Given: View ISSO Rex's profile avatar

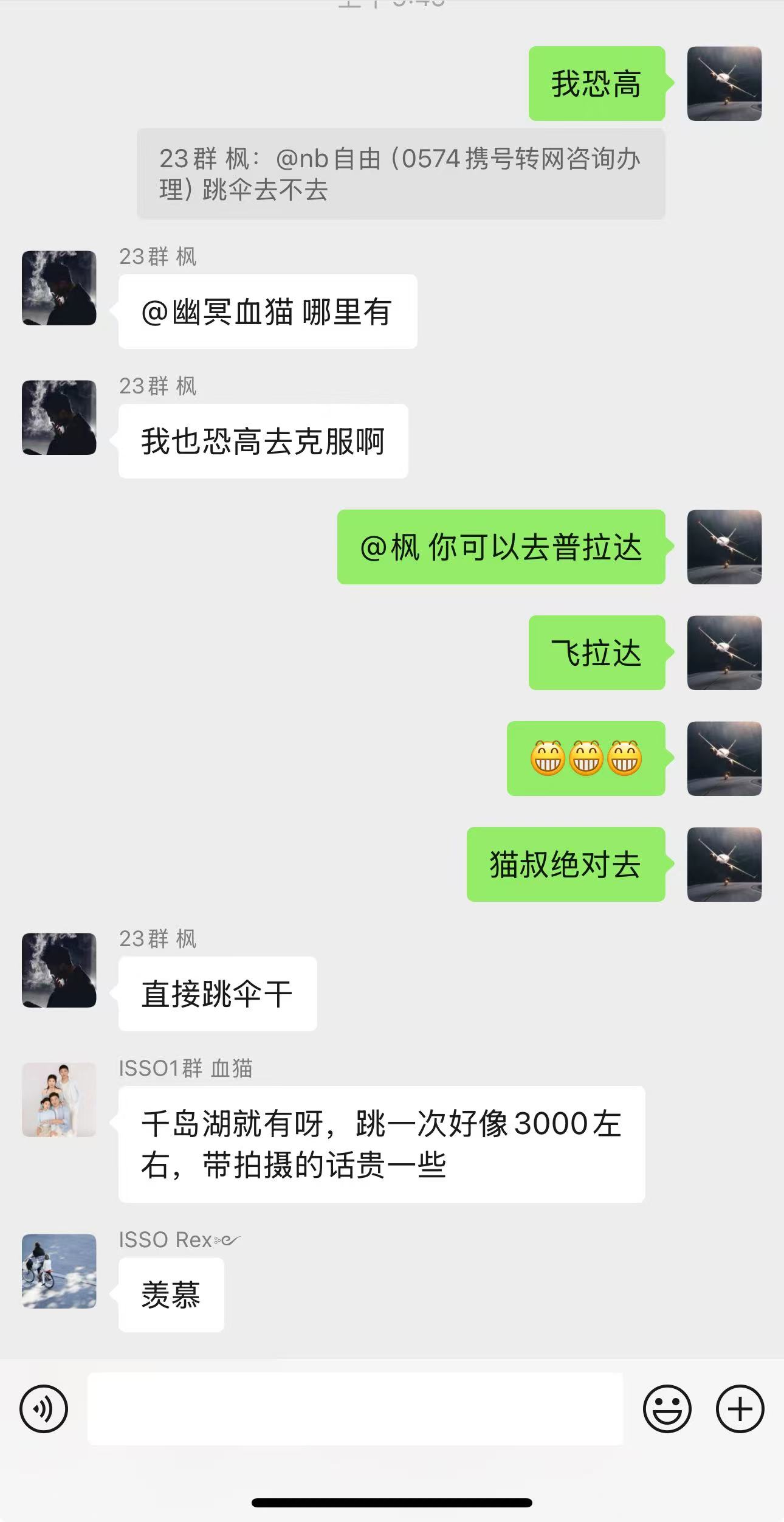Looking at the screenshot, I should click(59, 1271).
